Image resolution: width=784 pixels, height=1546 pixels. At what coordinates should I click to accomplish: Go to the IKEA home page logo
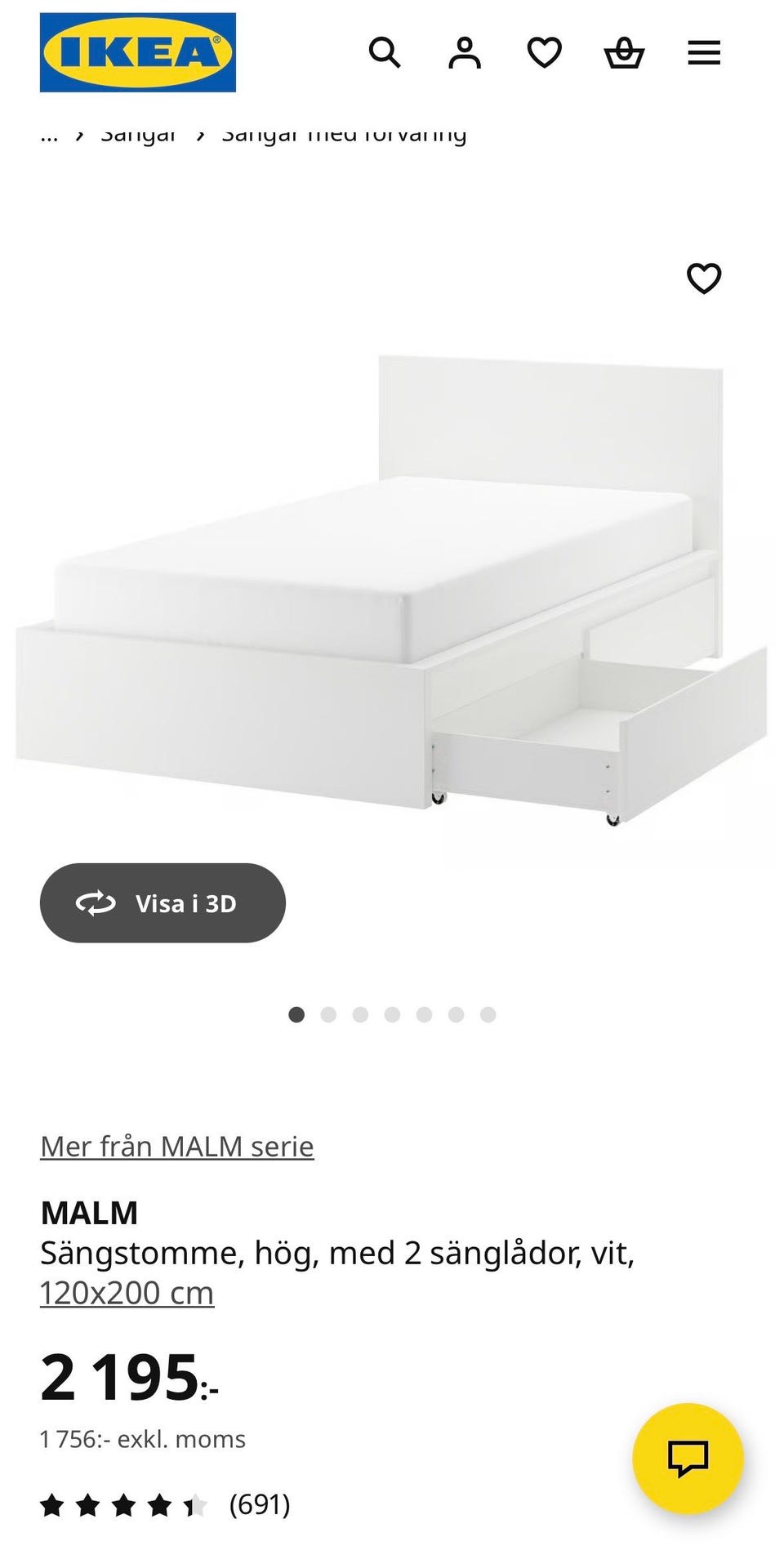tap(137, 52)
